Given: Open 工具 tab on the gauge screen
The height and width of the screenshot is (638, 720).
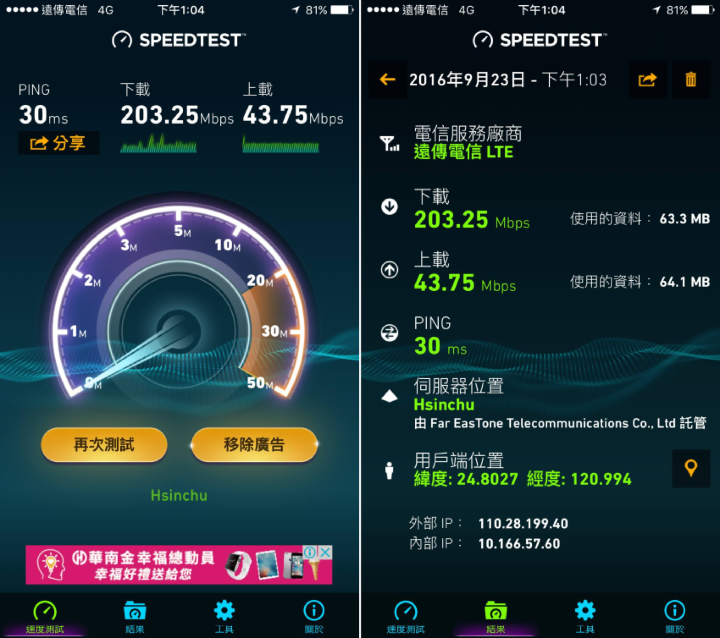Looking at the screenshot, I should click(224, 615).
